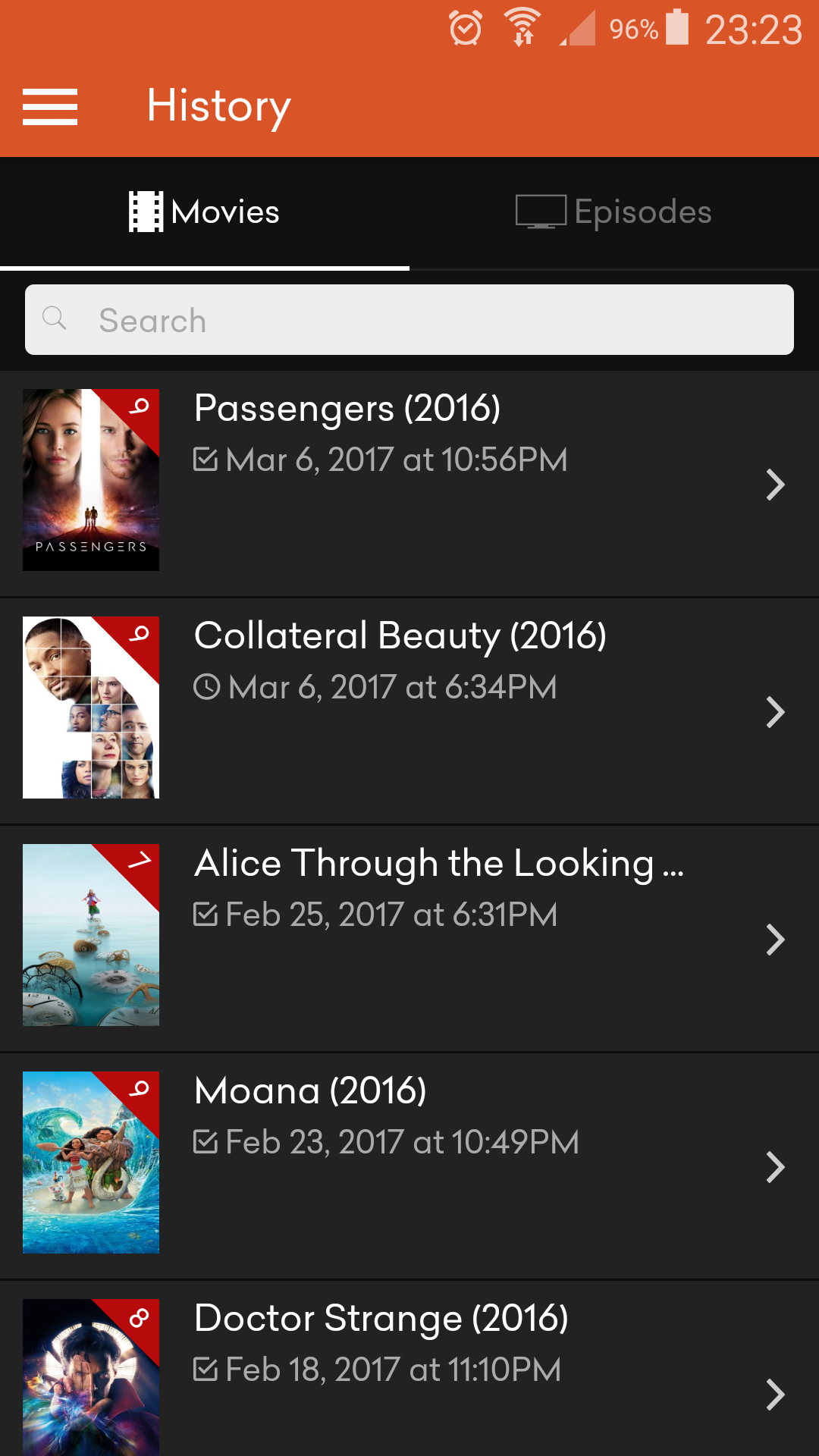Tap the chevron beside Doctor Strange
Screen dimensions: 819x1456
pyautogui.click(x=775, y=1395)
